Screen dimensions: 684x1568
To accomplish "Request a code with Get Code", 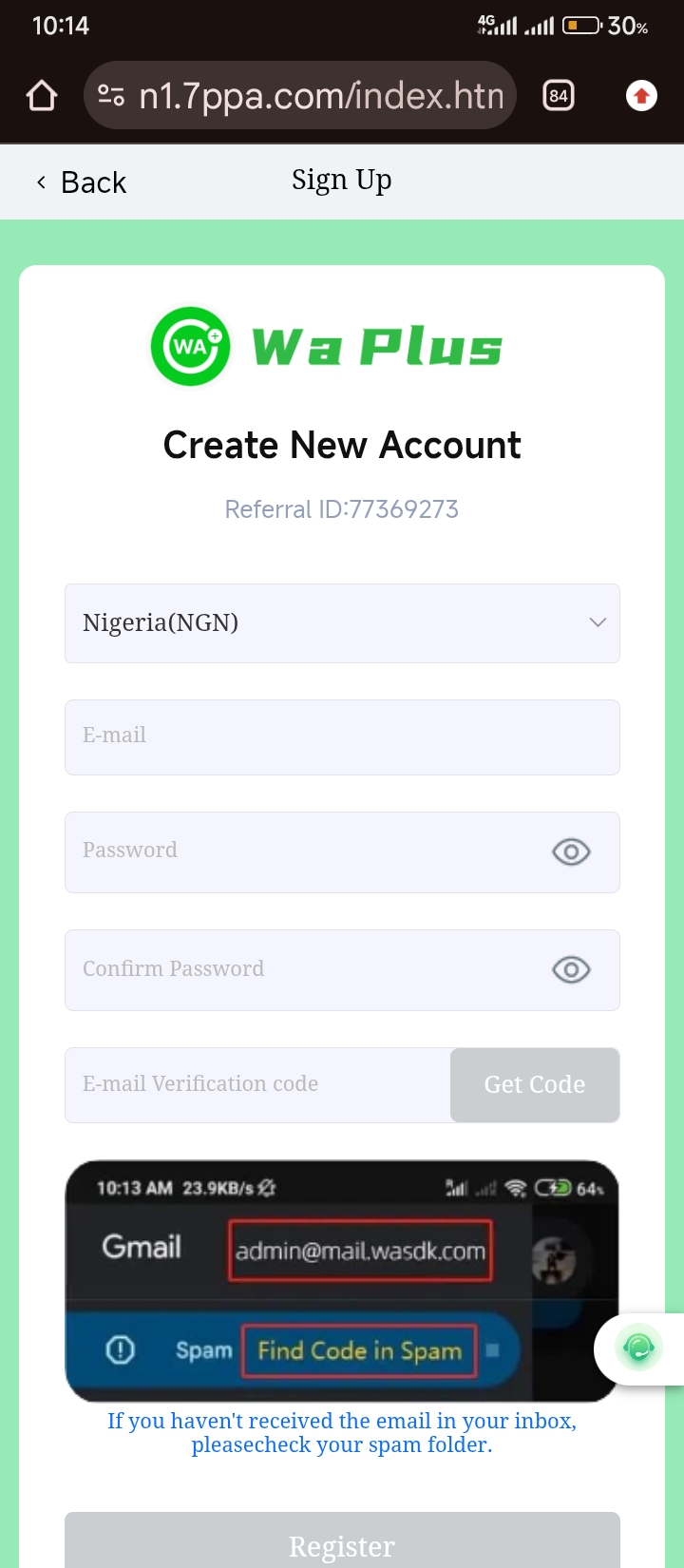I will 535,1085.
